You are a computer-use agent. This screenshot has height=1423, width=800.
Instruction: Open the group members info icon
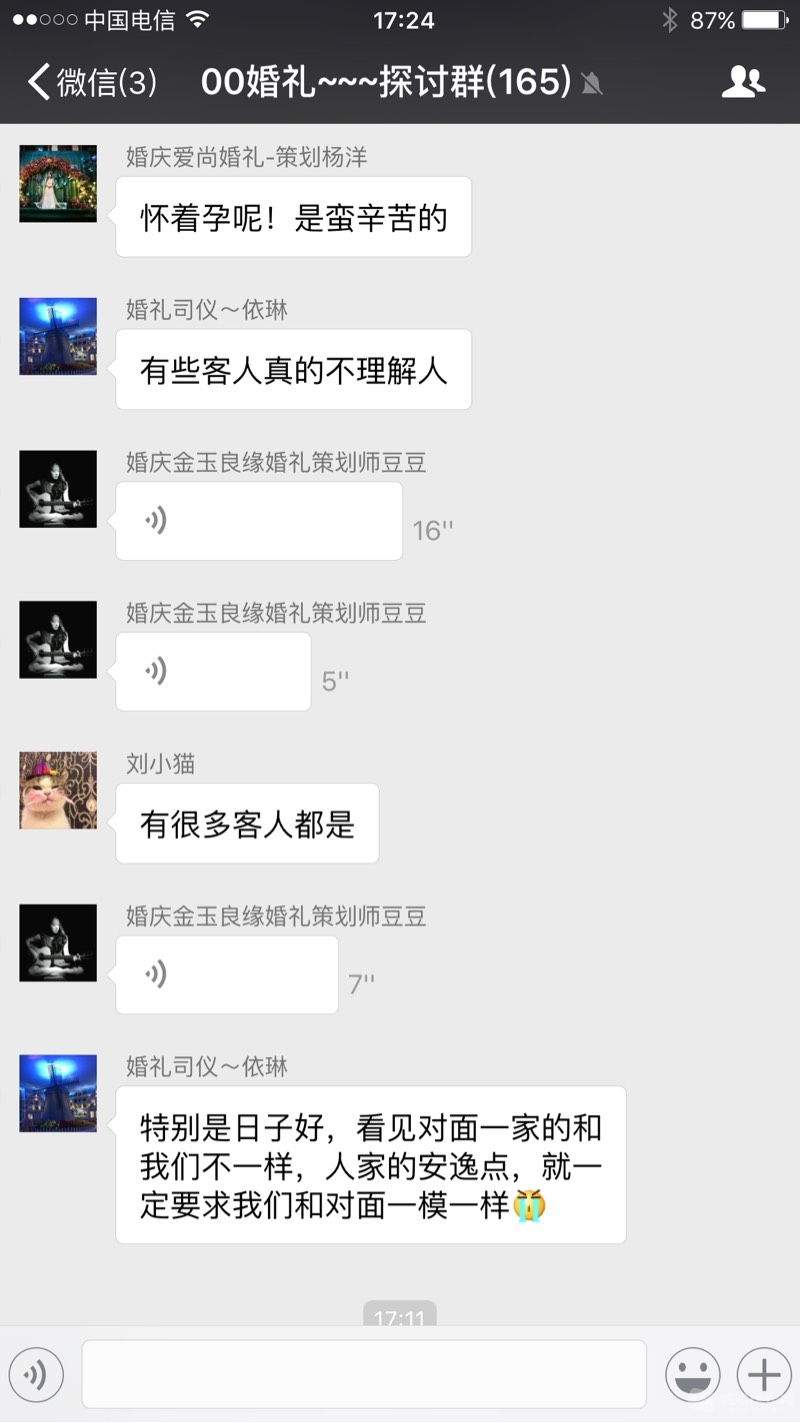[743, 82]
